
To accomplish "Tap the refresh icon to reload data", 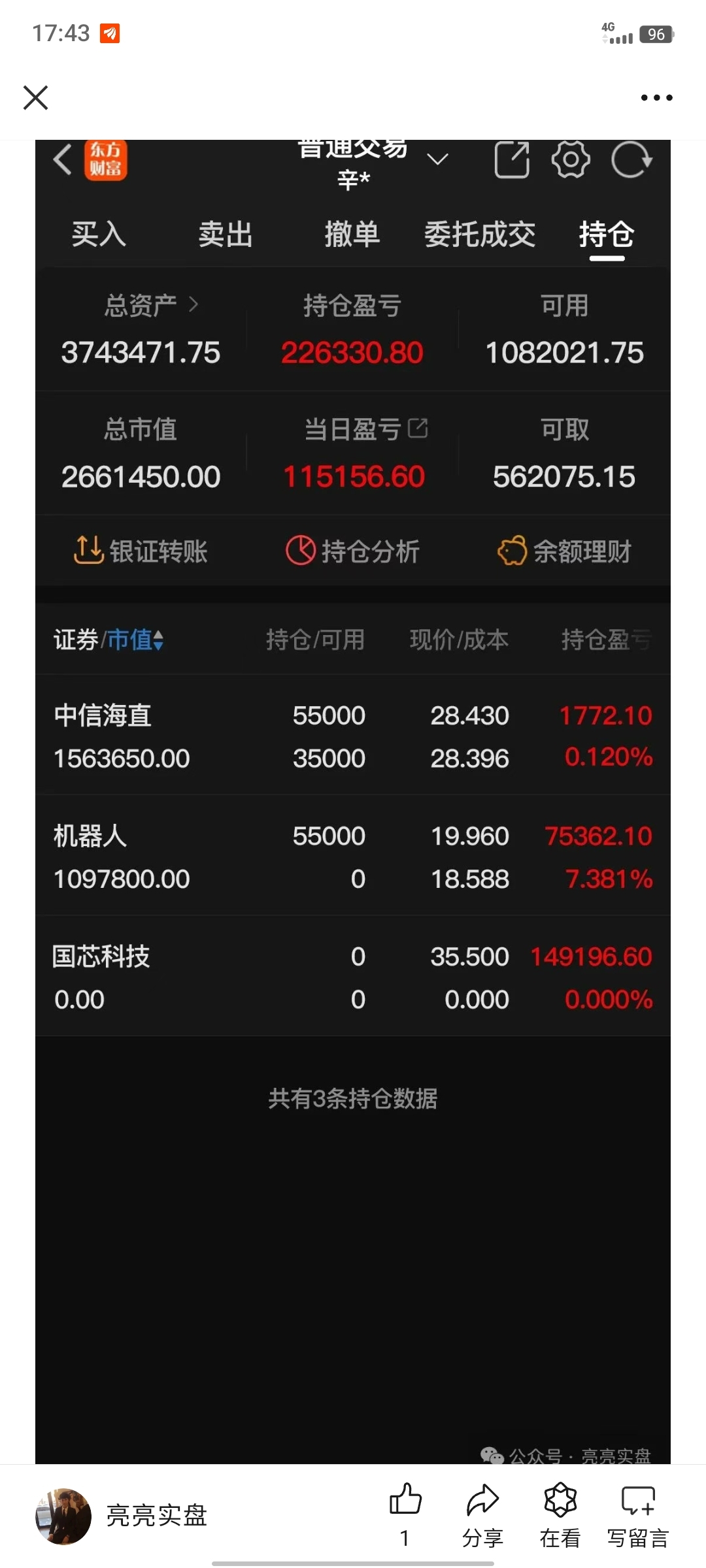I will click(631, 160).
